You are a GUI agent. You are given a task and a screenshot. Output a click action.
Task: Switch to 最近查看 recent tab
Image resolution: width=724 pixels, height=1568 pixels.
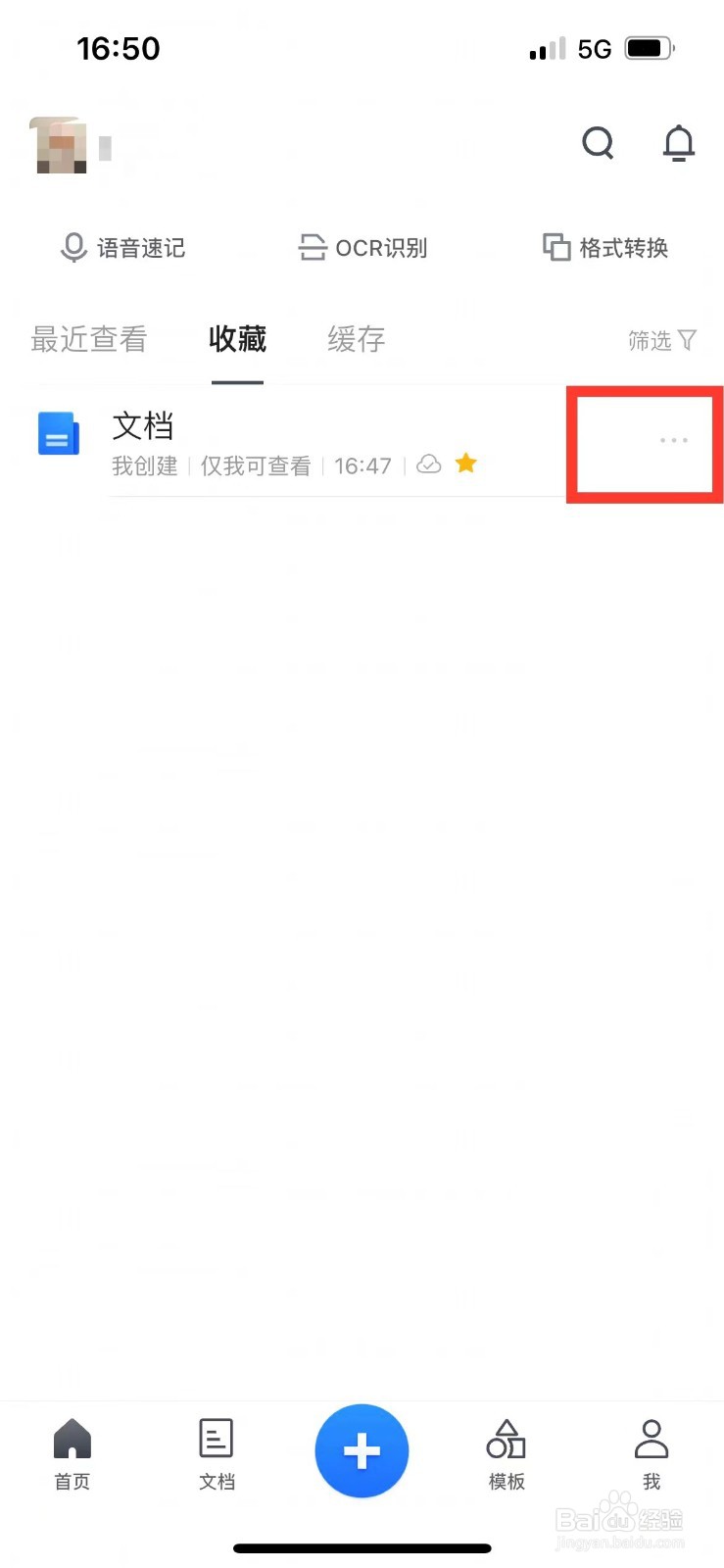(89, 340)
